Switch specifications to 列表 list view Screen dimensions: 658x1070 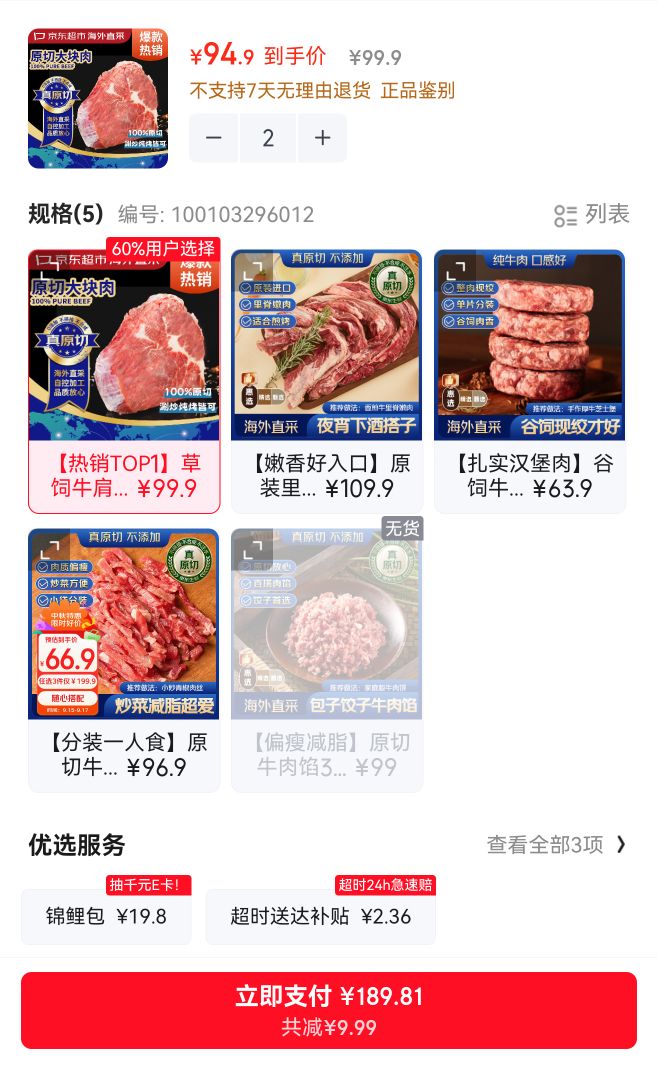[x=591, y=214]
